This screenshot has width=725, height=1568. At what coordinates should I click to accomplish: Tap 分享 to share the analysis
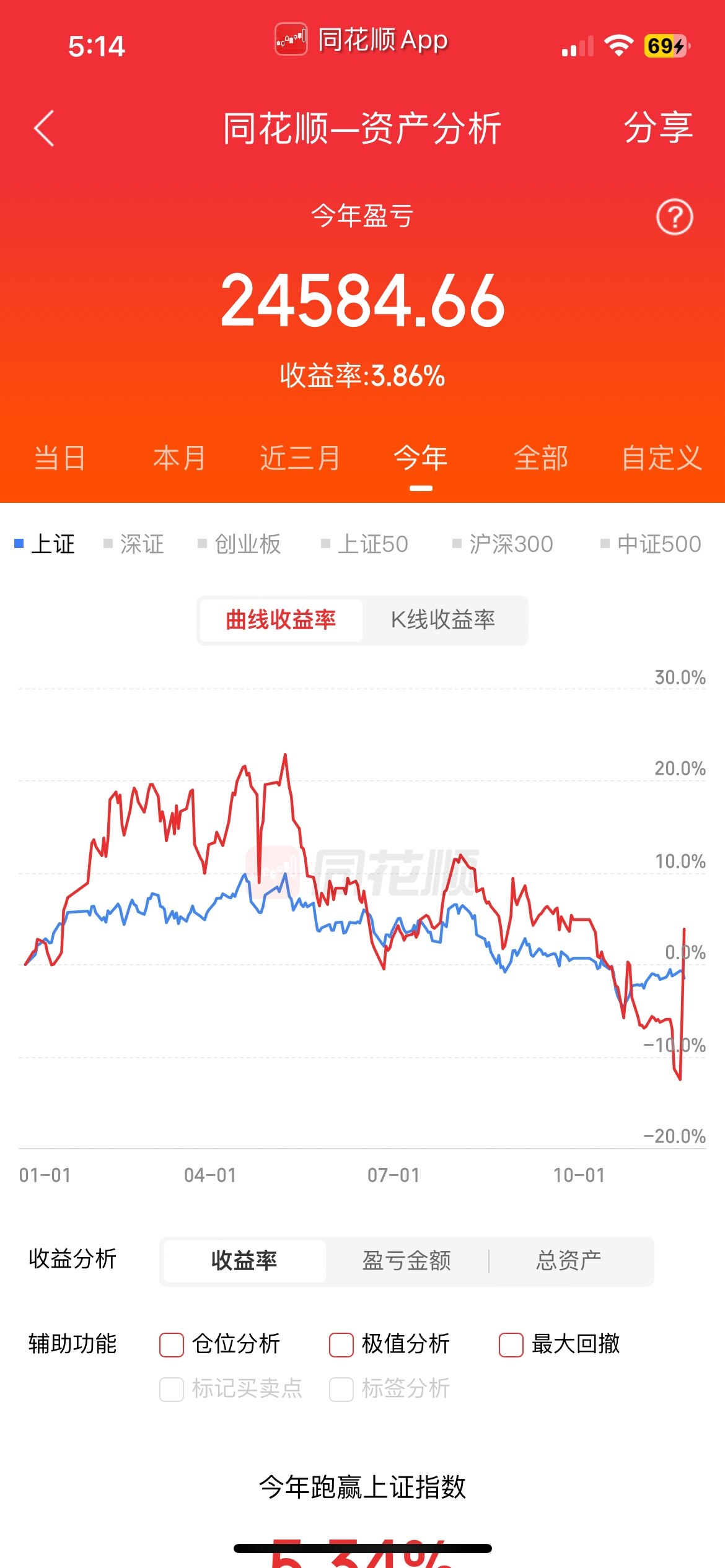(657, 128)
